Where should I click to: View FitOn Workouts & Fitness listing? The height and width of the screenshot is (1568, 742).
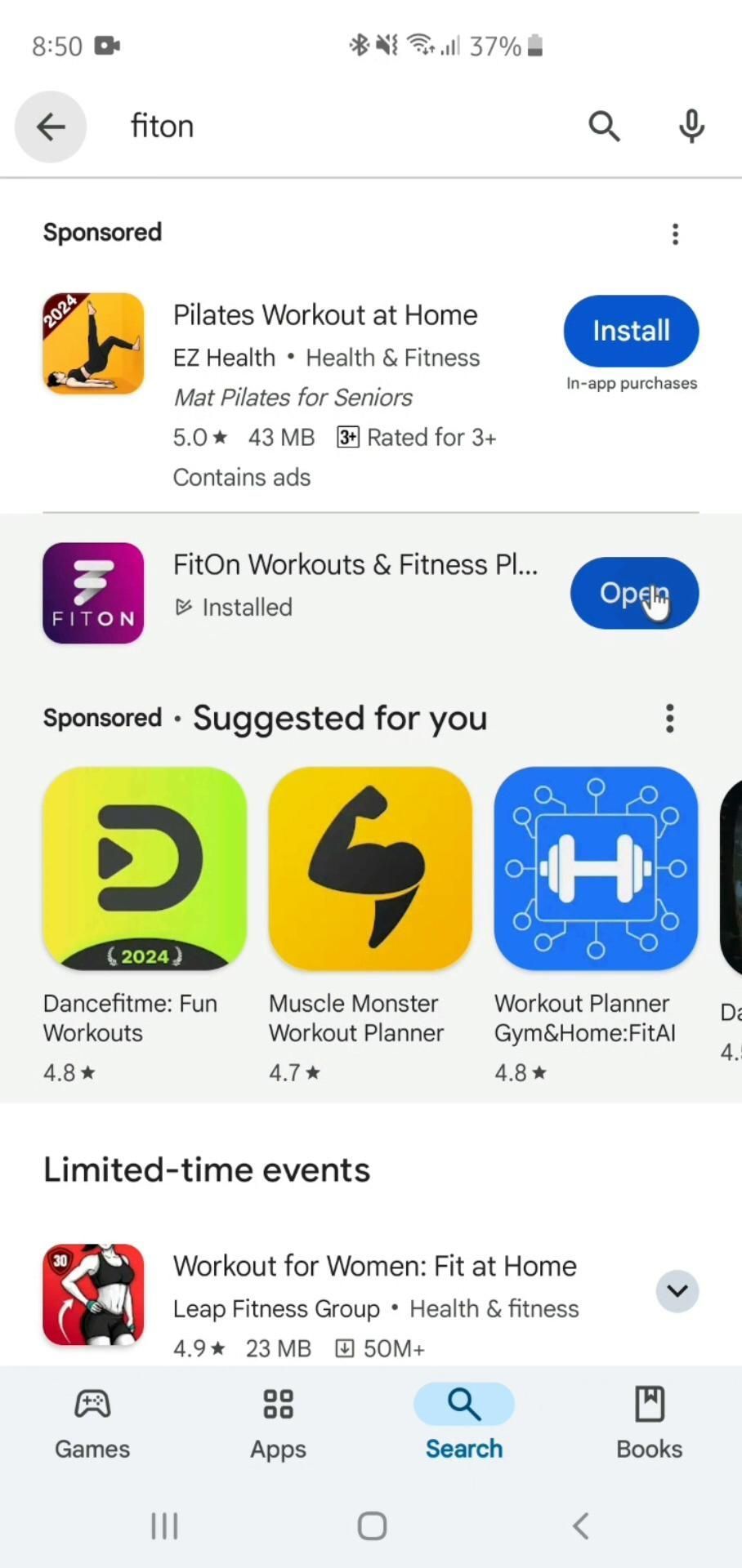pyautogui.click(x=355, y=565)
